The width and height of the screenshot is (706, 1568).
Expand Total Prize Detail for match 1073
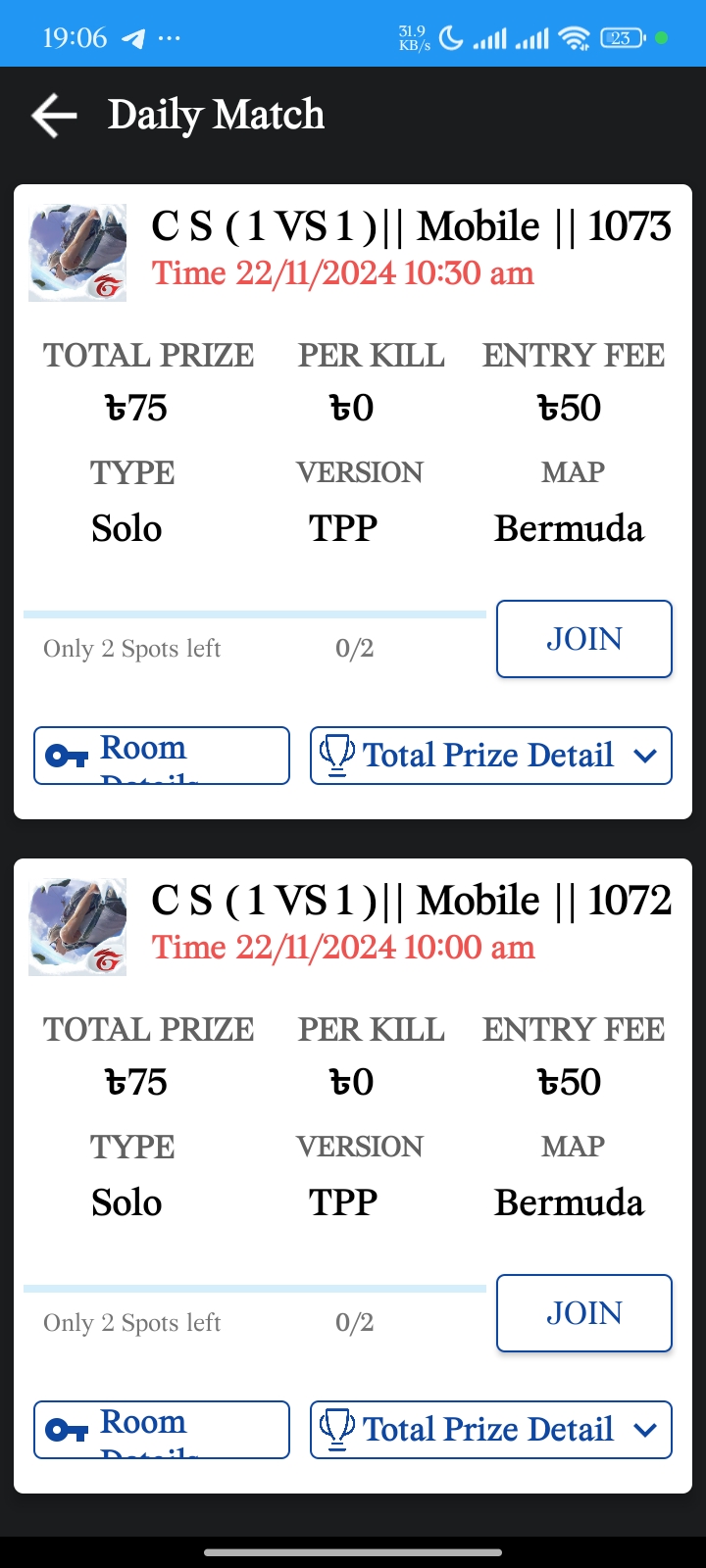click(x=491, y=756)
